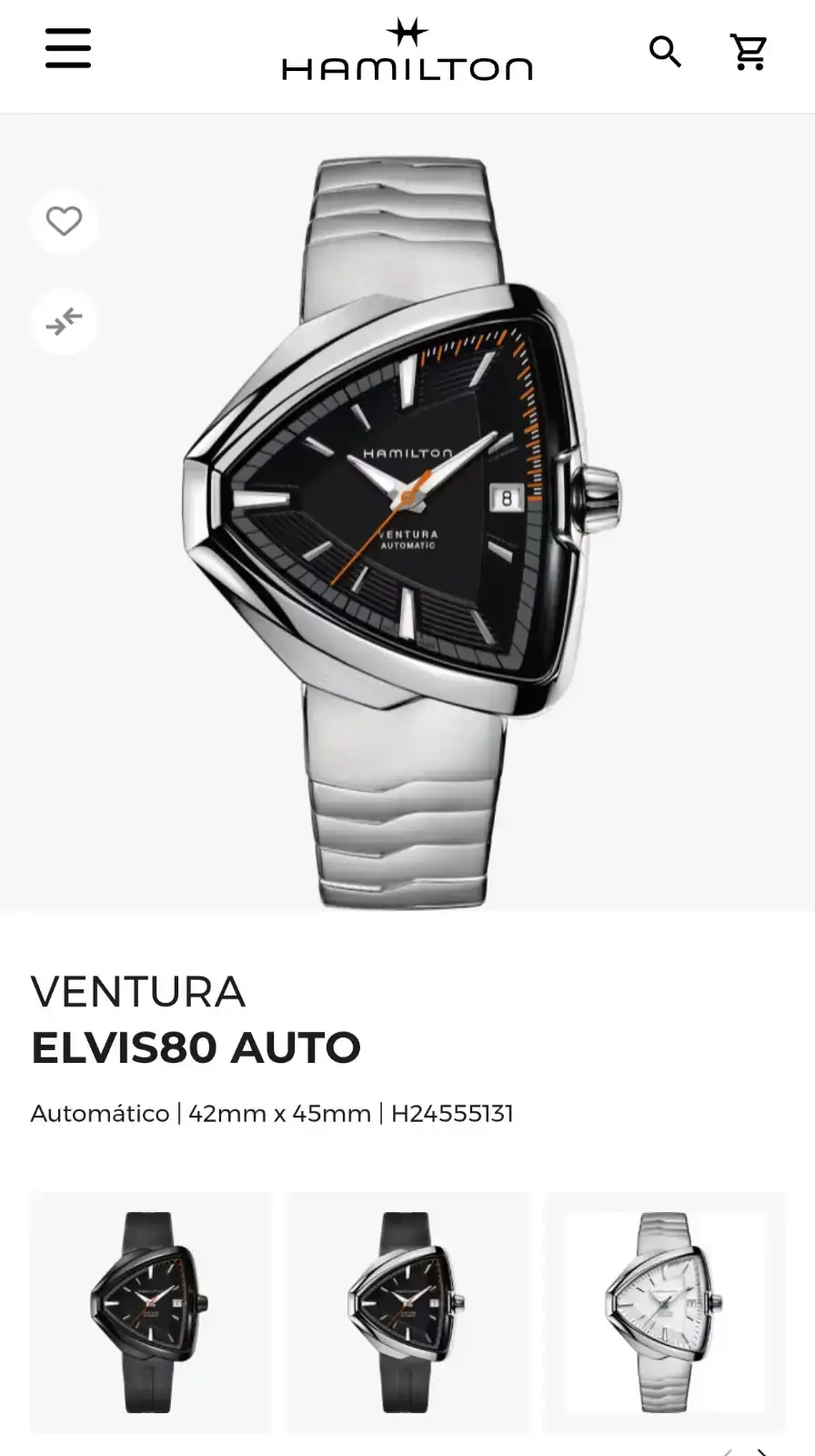
Task: Go to Hamilton homepage via logo
Action: tap(407, 52)
